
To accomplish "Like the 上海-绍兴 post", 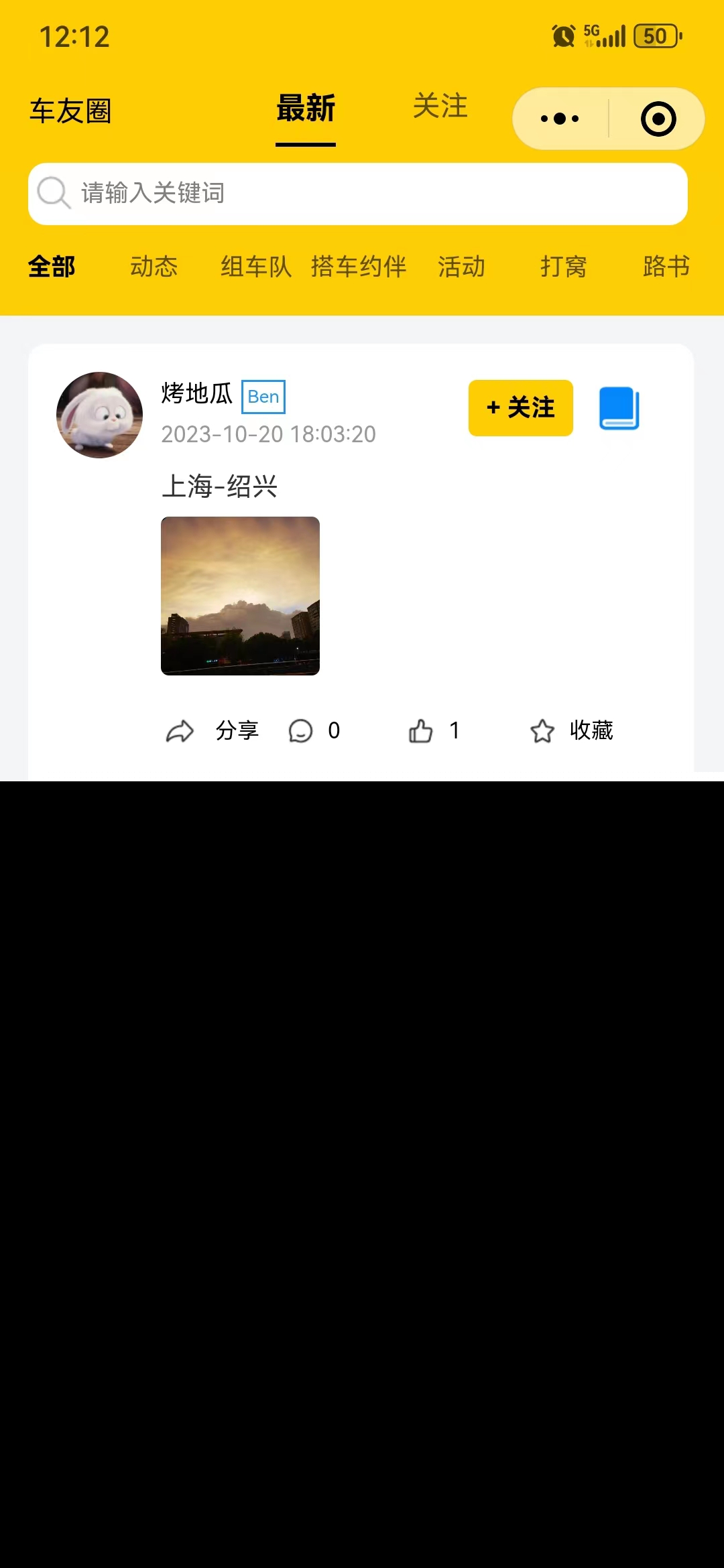I will 434,730.
